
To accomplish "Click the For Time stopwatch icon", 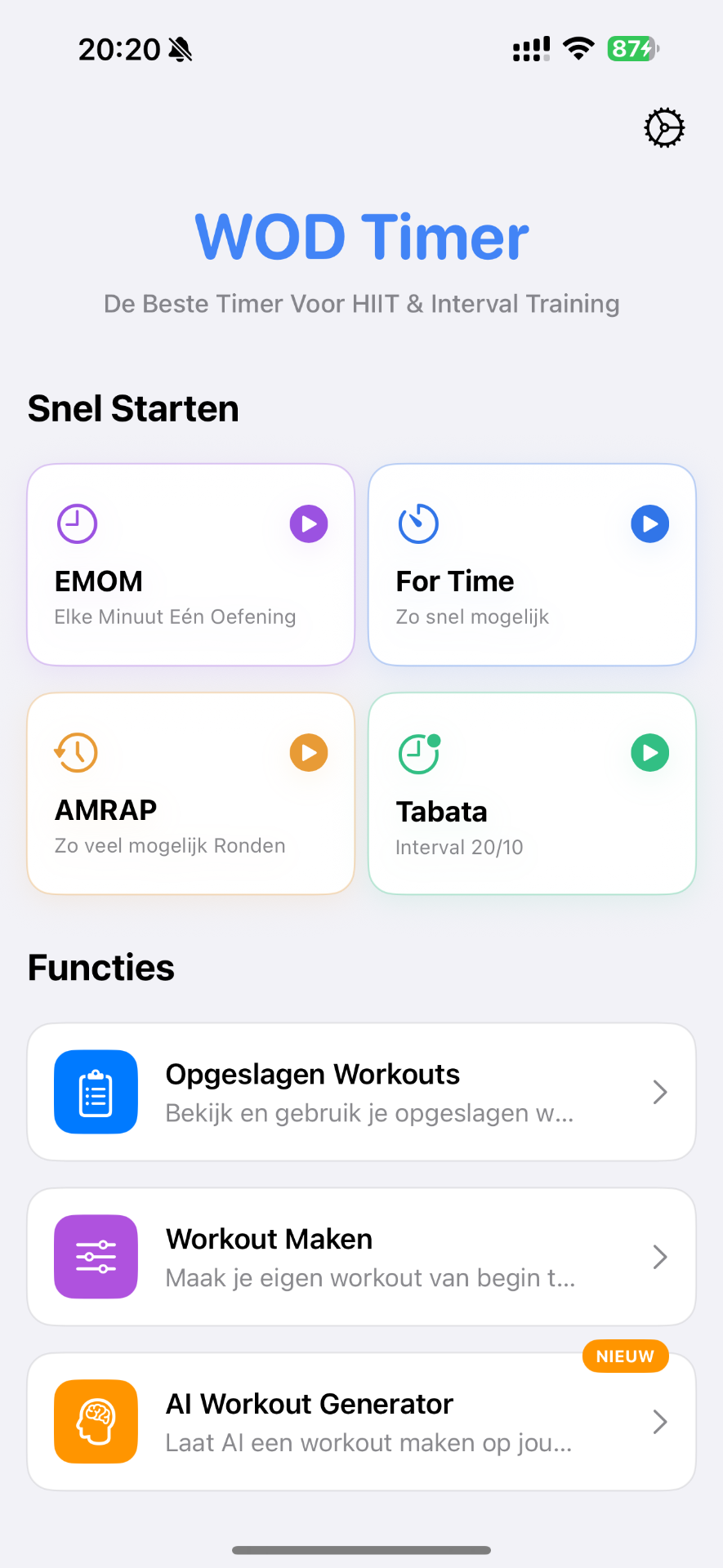I will coord(418,523).
